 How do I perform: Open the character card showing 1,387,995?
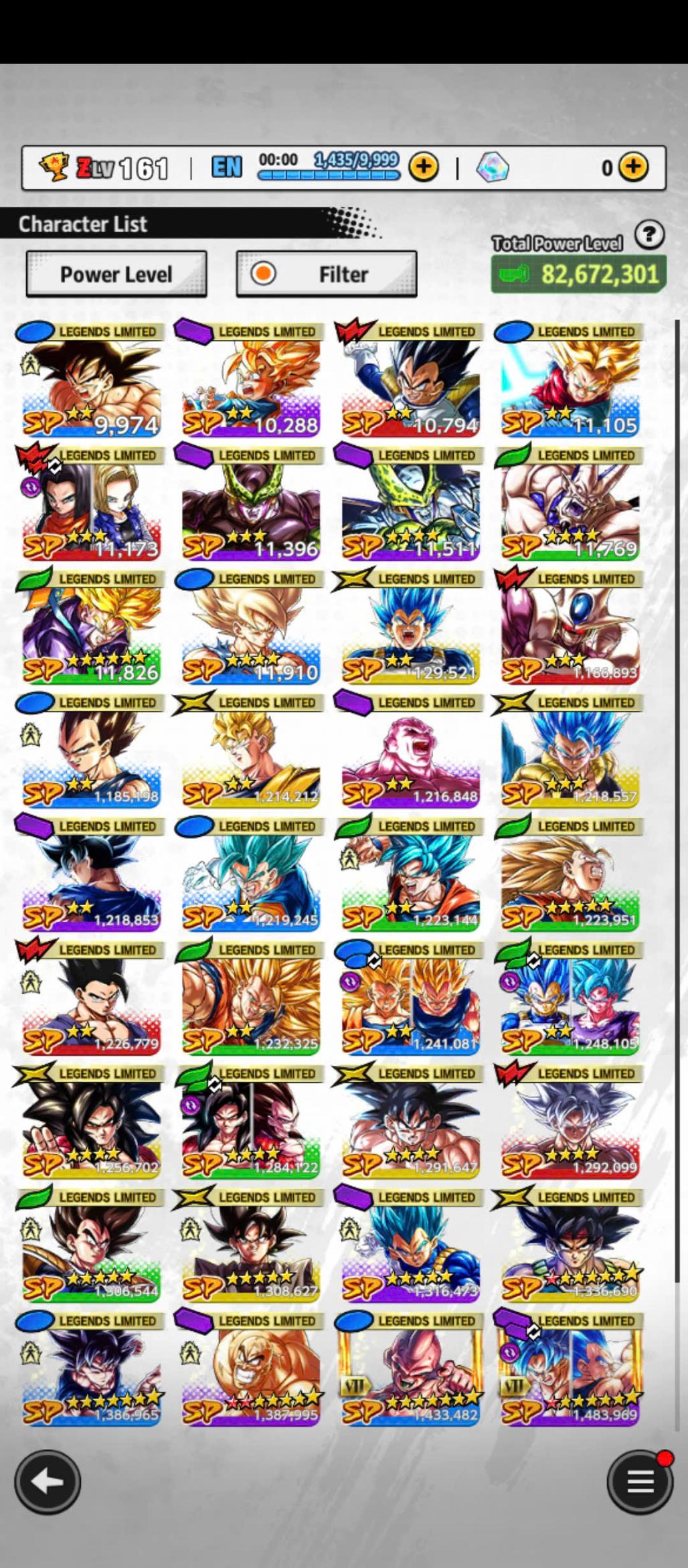click(251, 1373)
